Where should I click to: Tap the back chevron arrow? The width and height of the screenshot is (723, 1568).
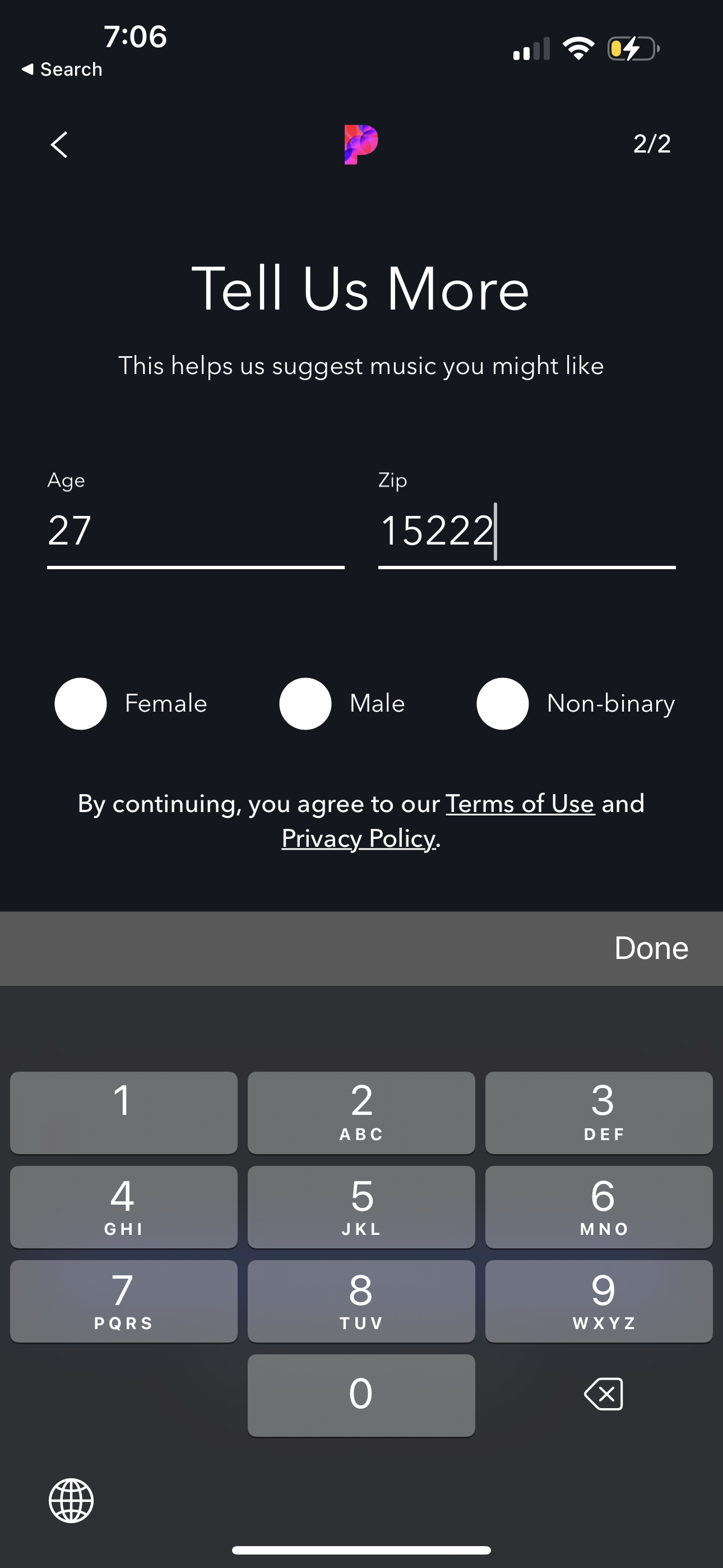pos(58,144)
